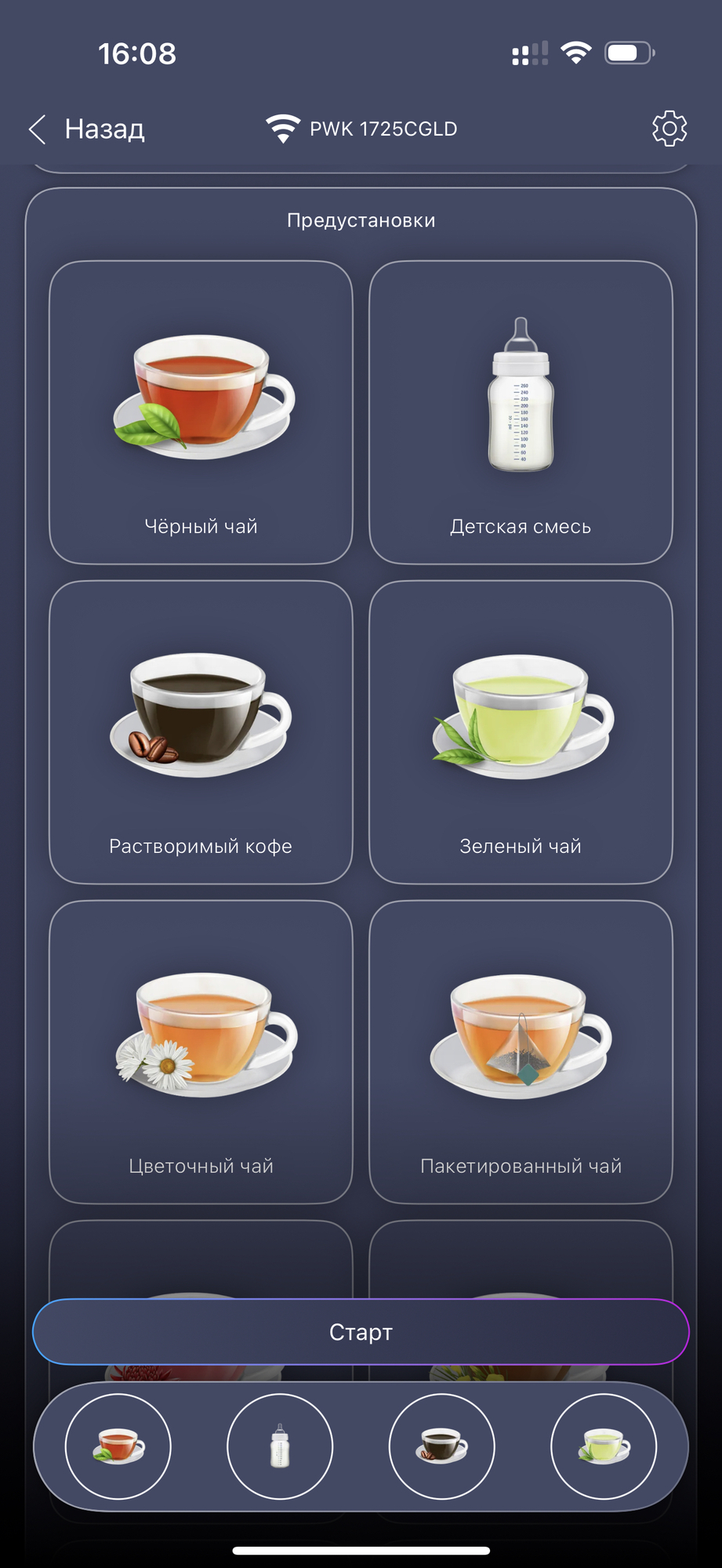Select the Зеленый чай preset card

tap(521, 732)
